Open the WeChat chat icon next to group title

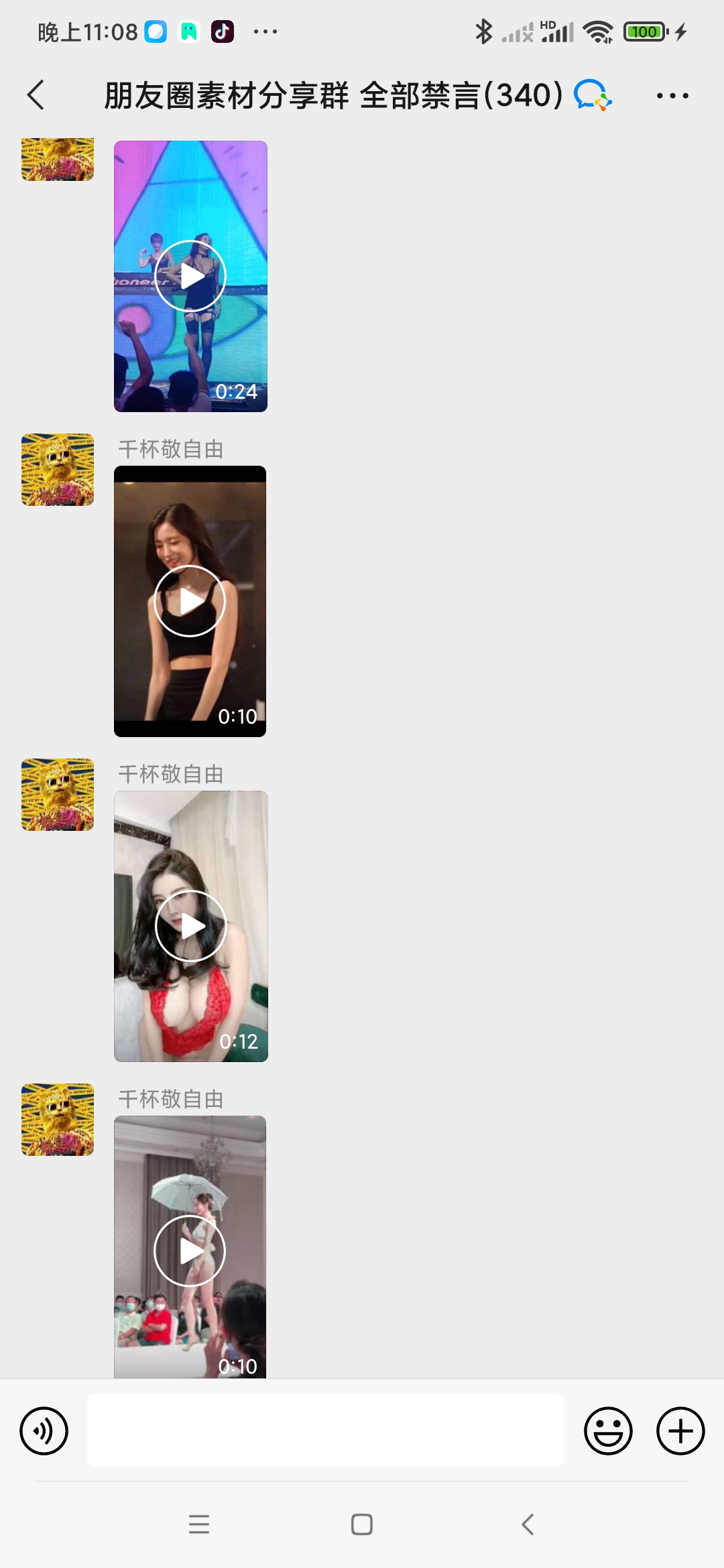593,95
